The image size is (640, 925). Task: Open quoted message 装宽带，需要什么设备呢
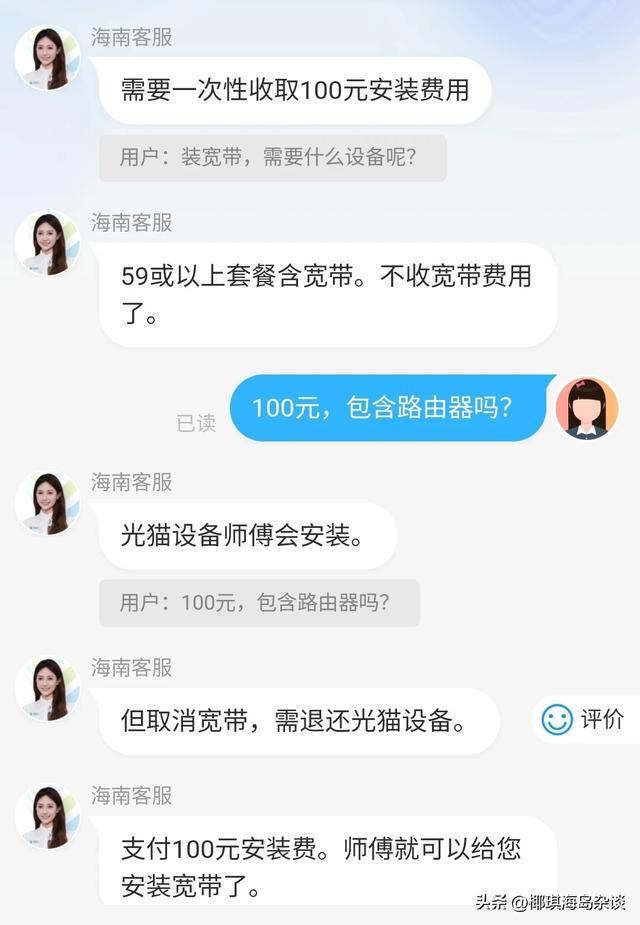coord(271,158)
